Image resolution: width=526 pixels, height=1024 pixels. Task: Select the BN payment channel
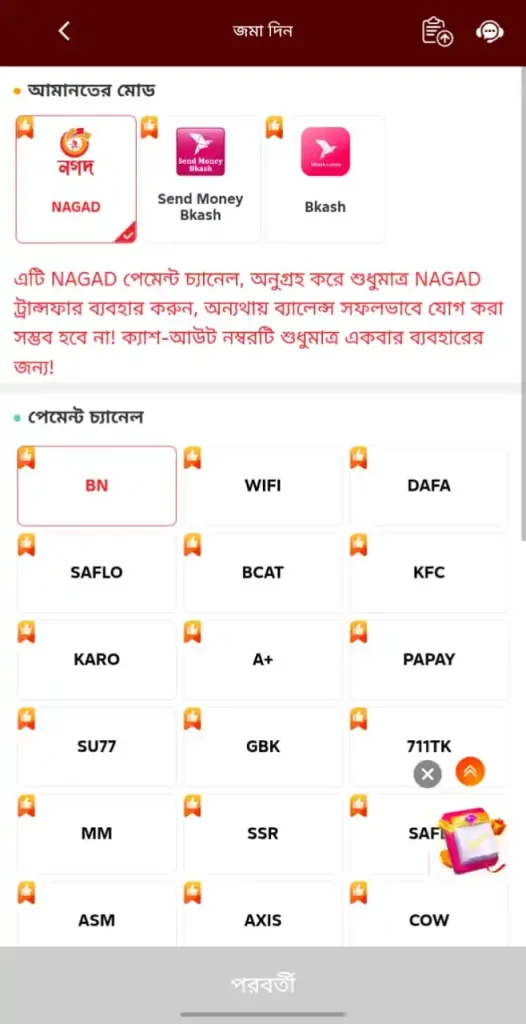97,486
